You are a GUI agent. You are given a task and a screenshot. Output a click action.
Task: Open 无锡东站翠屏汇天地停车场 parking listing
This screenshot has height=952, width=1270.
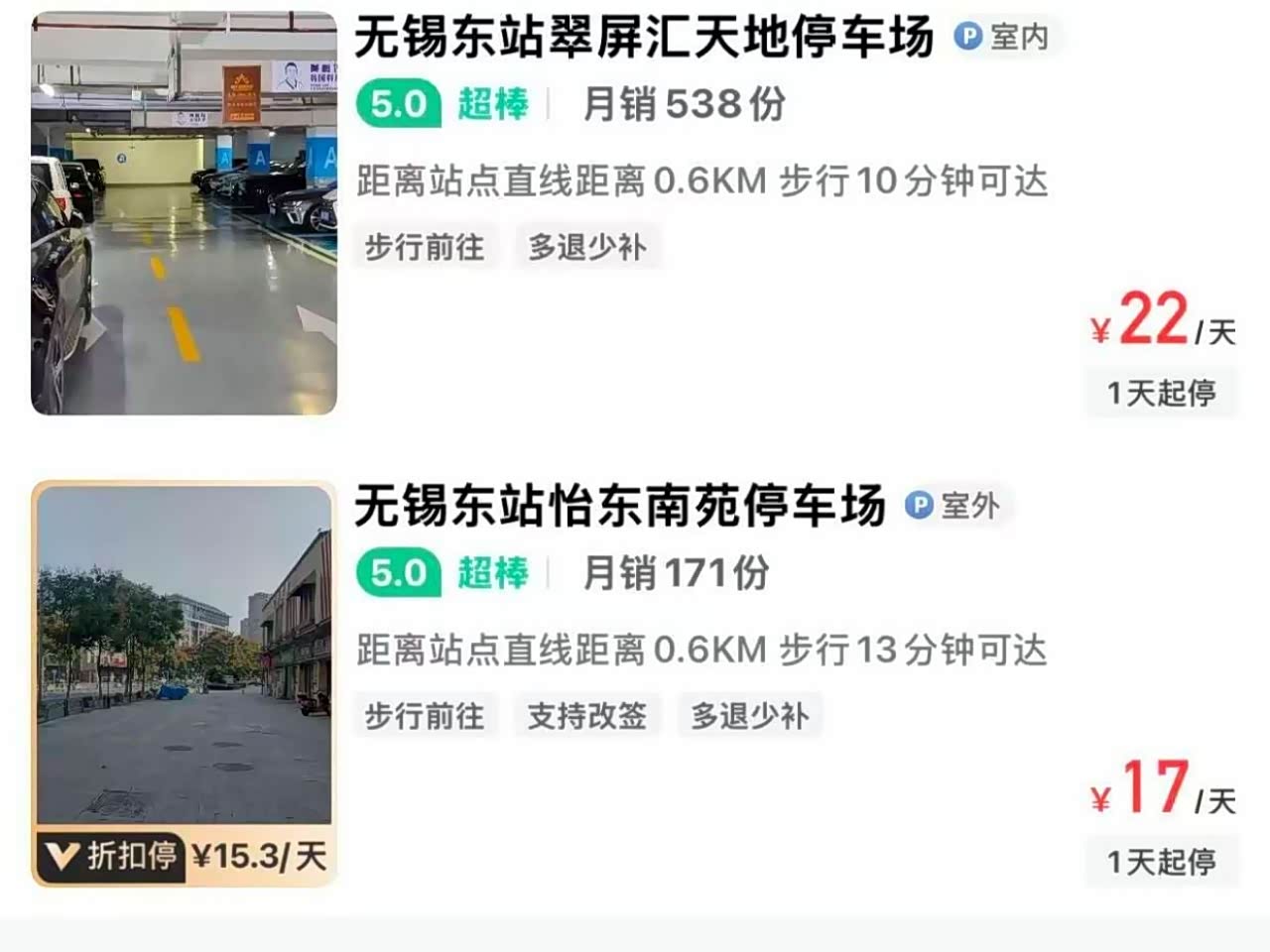point(643,38)
